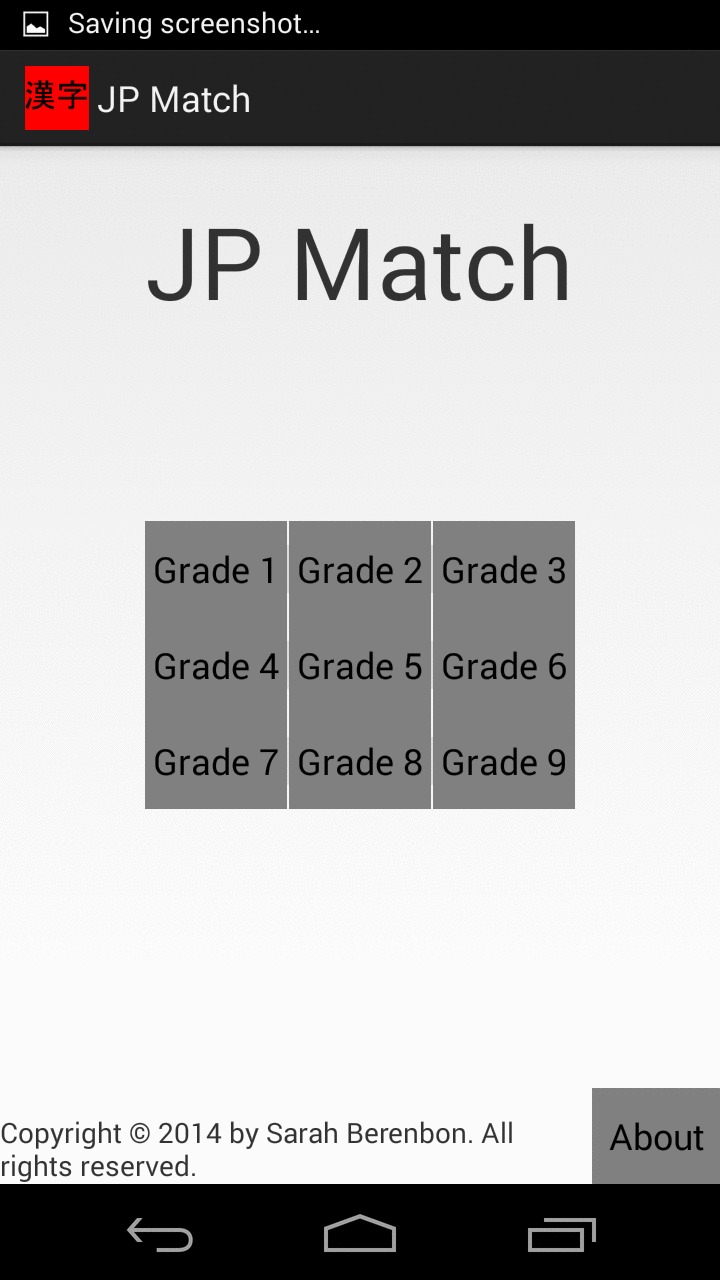Choose Grade 9 level
Viewport: 720px width, 1280px height.
pos(504,762)
